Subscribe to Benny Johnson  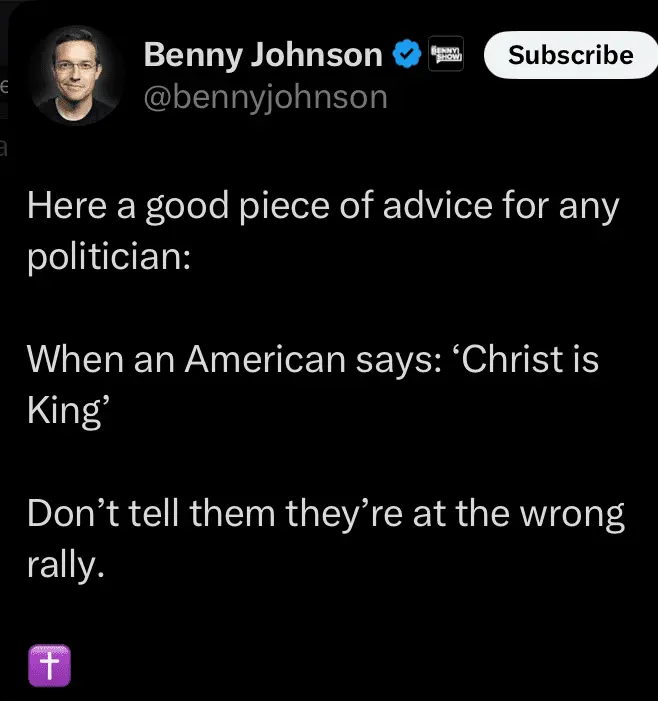(x=570, y=55)
